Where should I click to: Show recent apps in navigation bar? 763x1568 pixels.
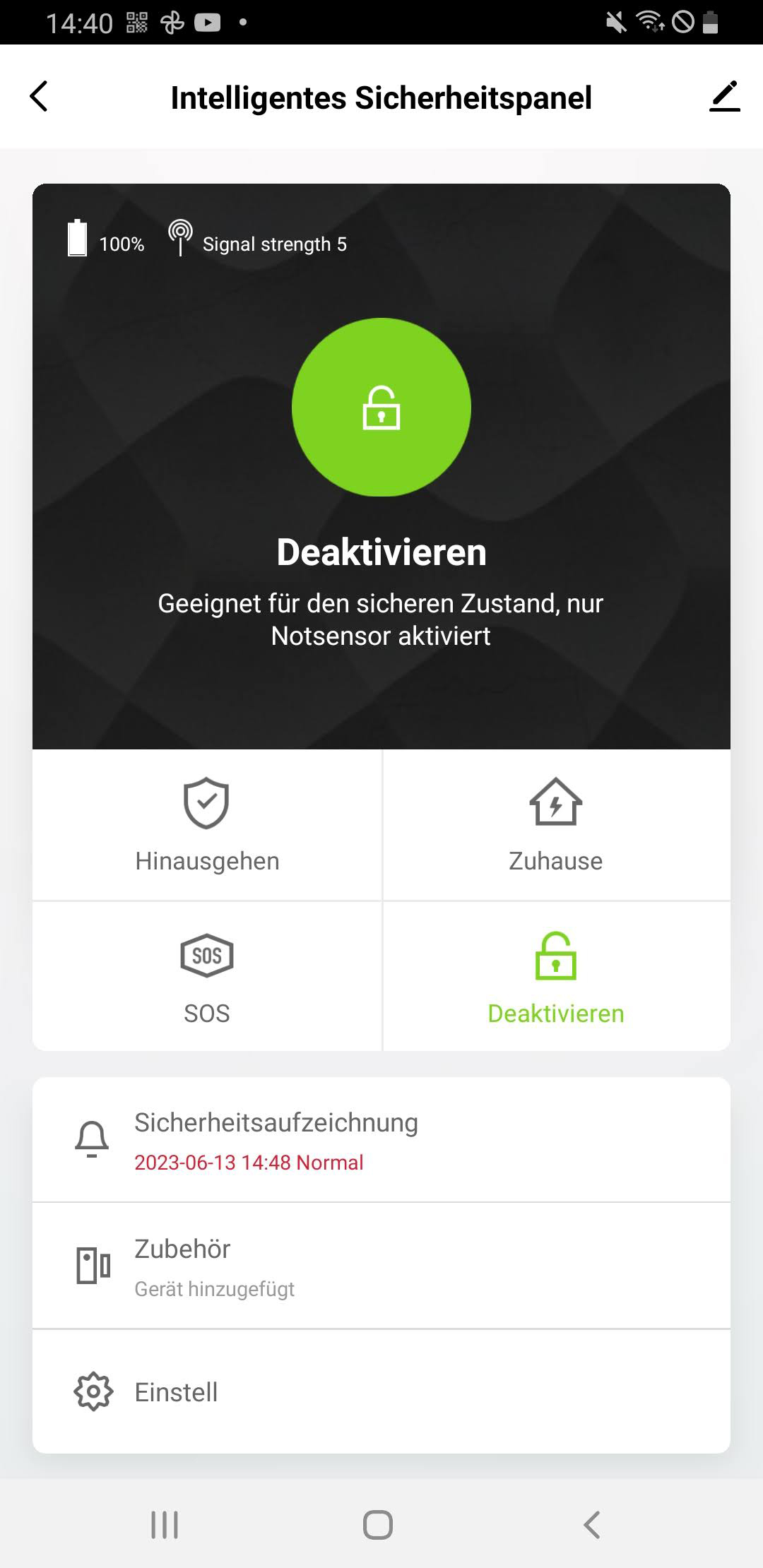165,1525
